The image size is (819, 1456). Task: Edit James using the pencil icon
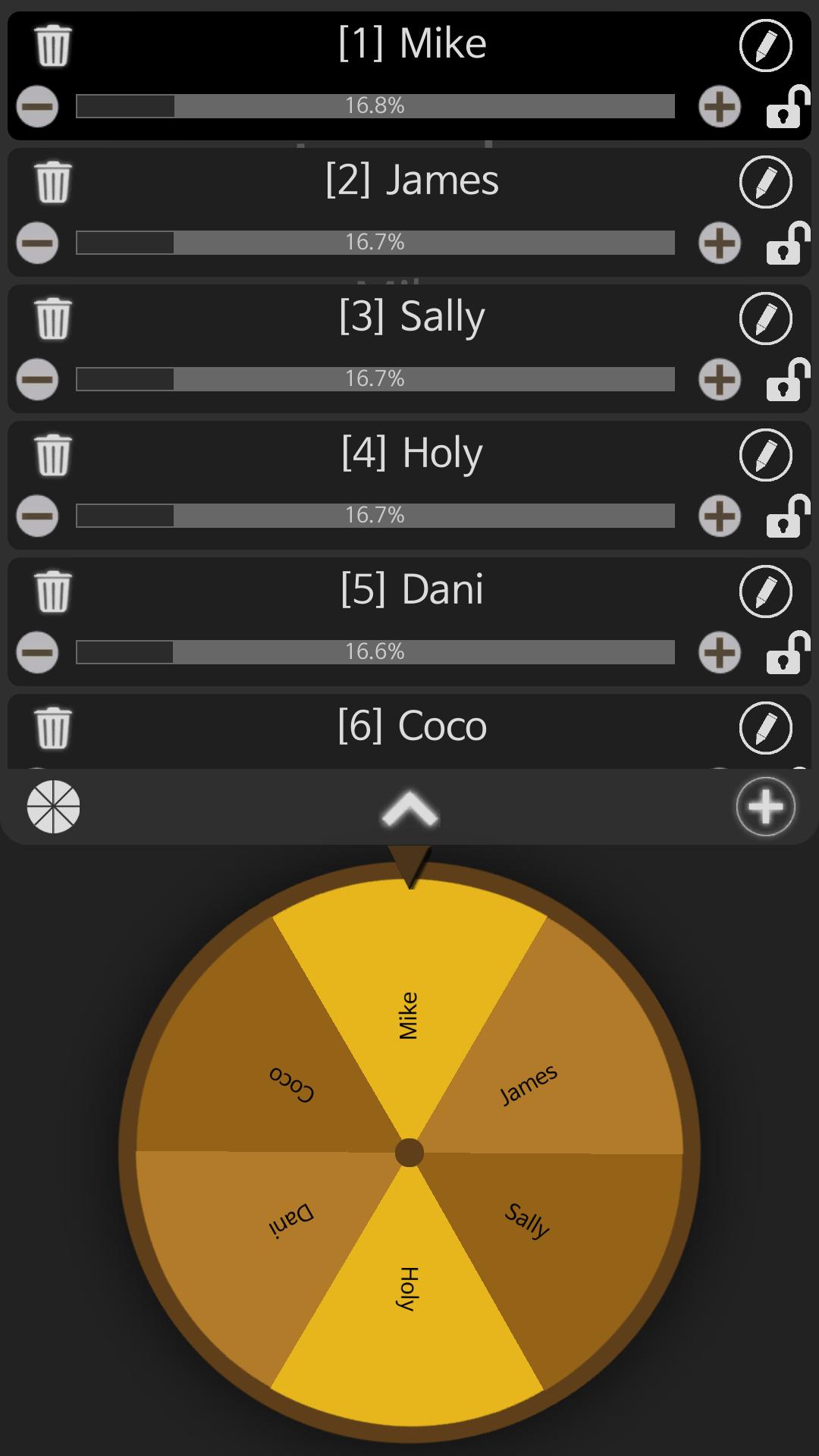click(765, 182)
